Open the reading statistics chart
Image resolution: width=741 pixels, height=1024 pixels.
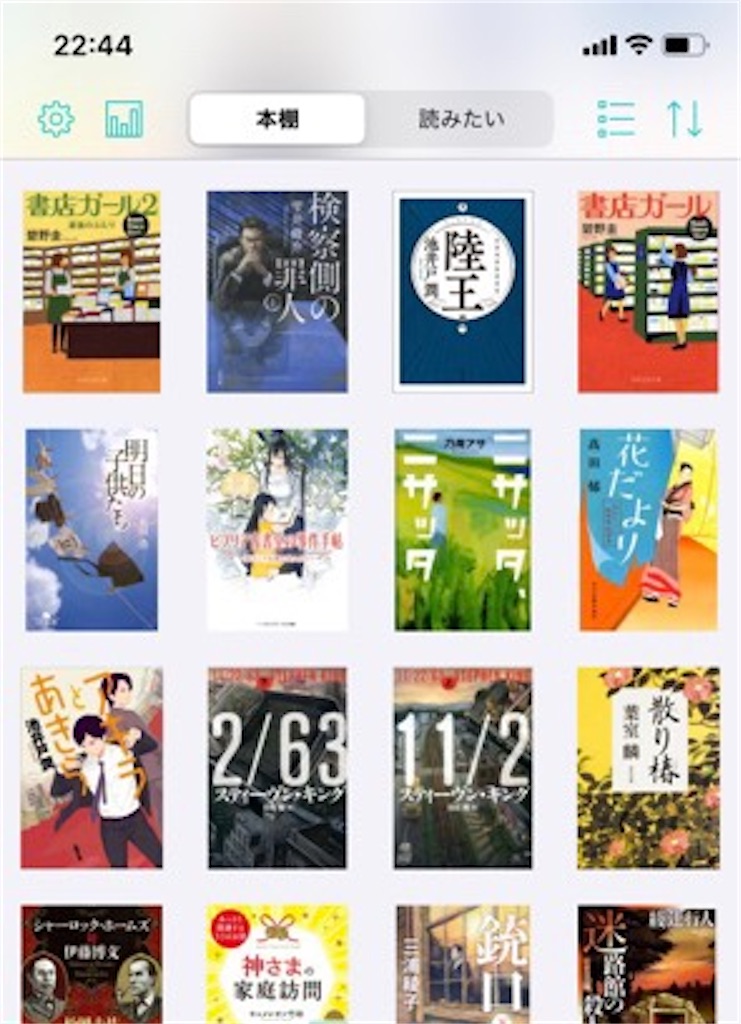[x=124, y=119]
